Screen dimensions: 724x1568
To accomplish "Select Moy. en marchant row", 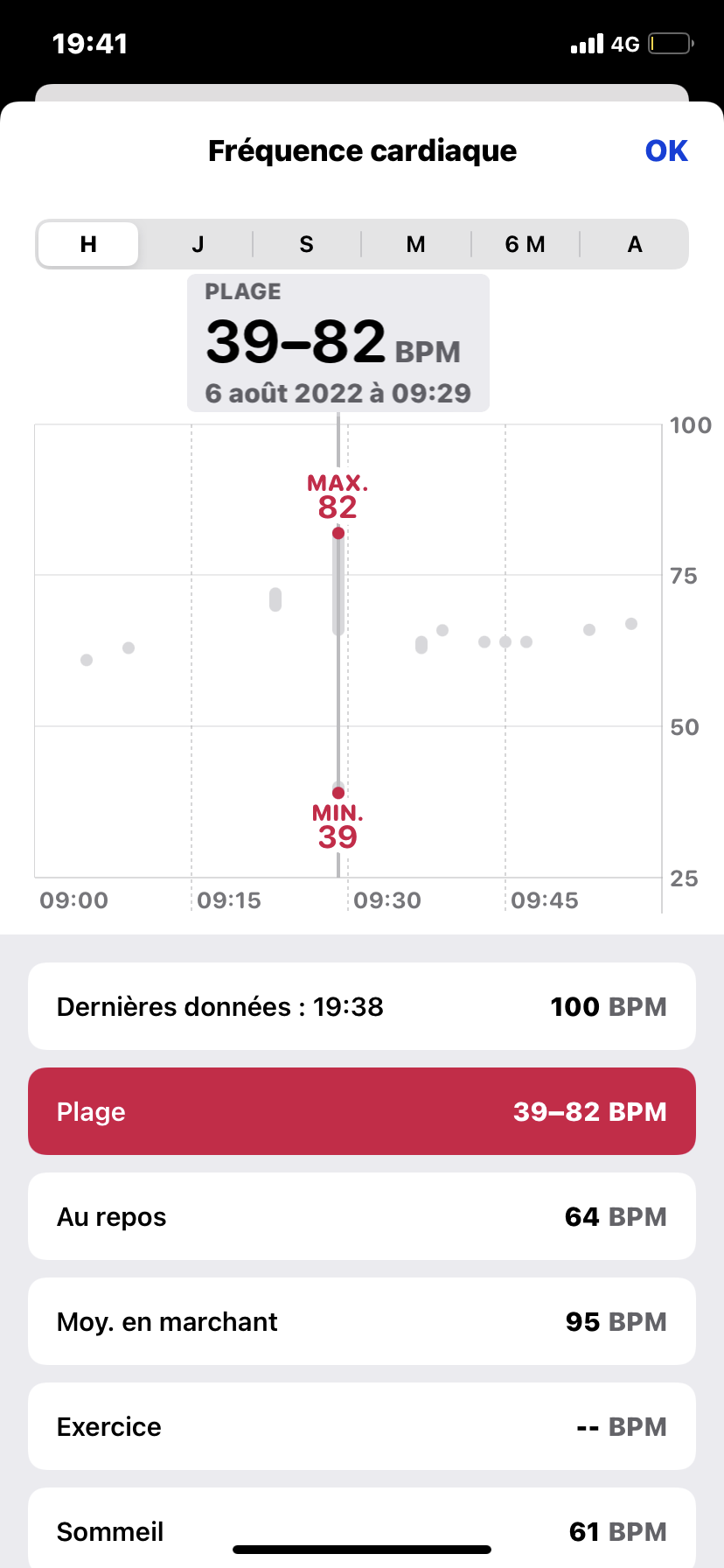I will (362, 1321).
